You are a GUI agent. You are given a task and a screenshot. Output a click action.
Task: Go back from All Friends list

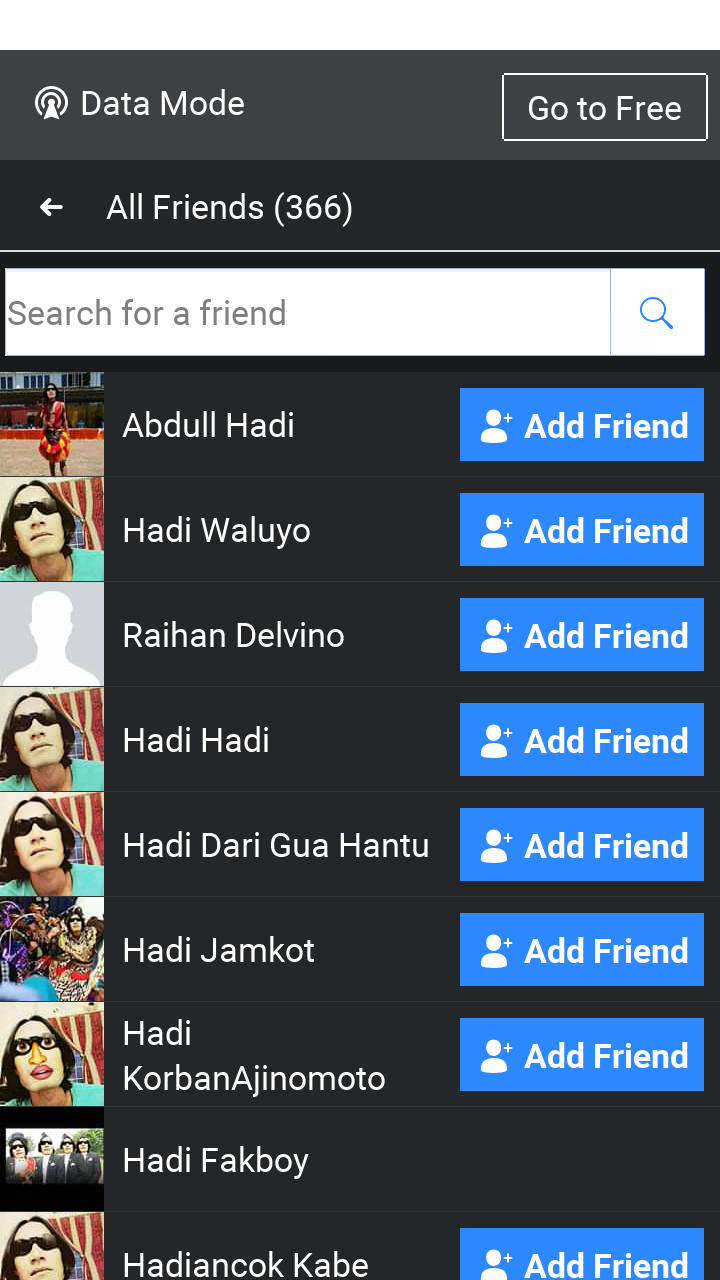(51, 207)
